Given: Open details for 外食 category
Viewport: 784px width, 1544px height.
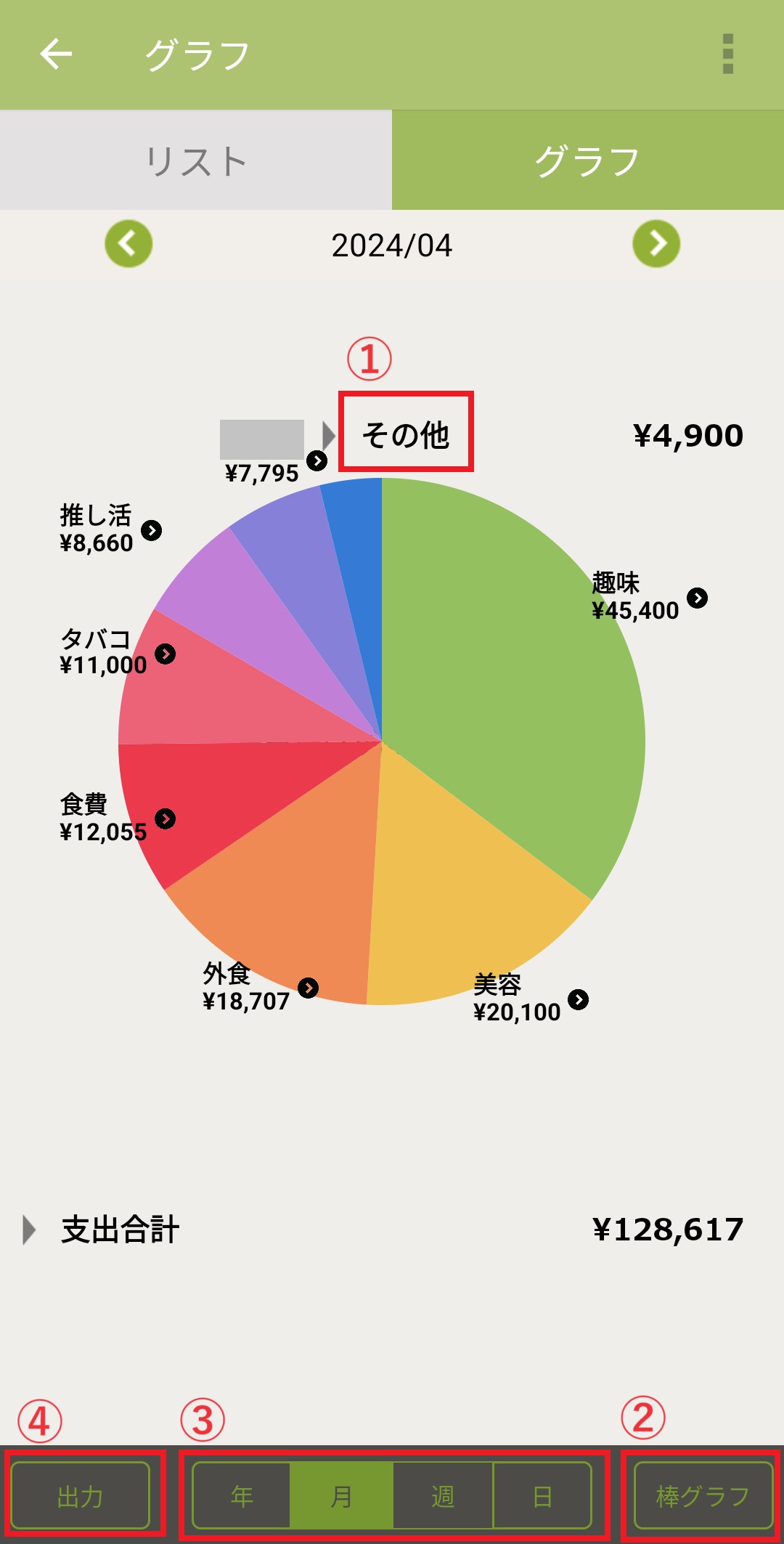Looking at the screenshot, I should pyautogui.click(x=309, y=988).
